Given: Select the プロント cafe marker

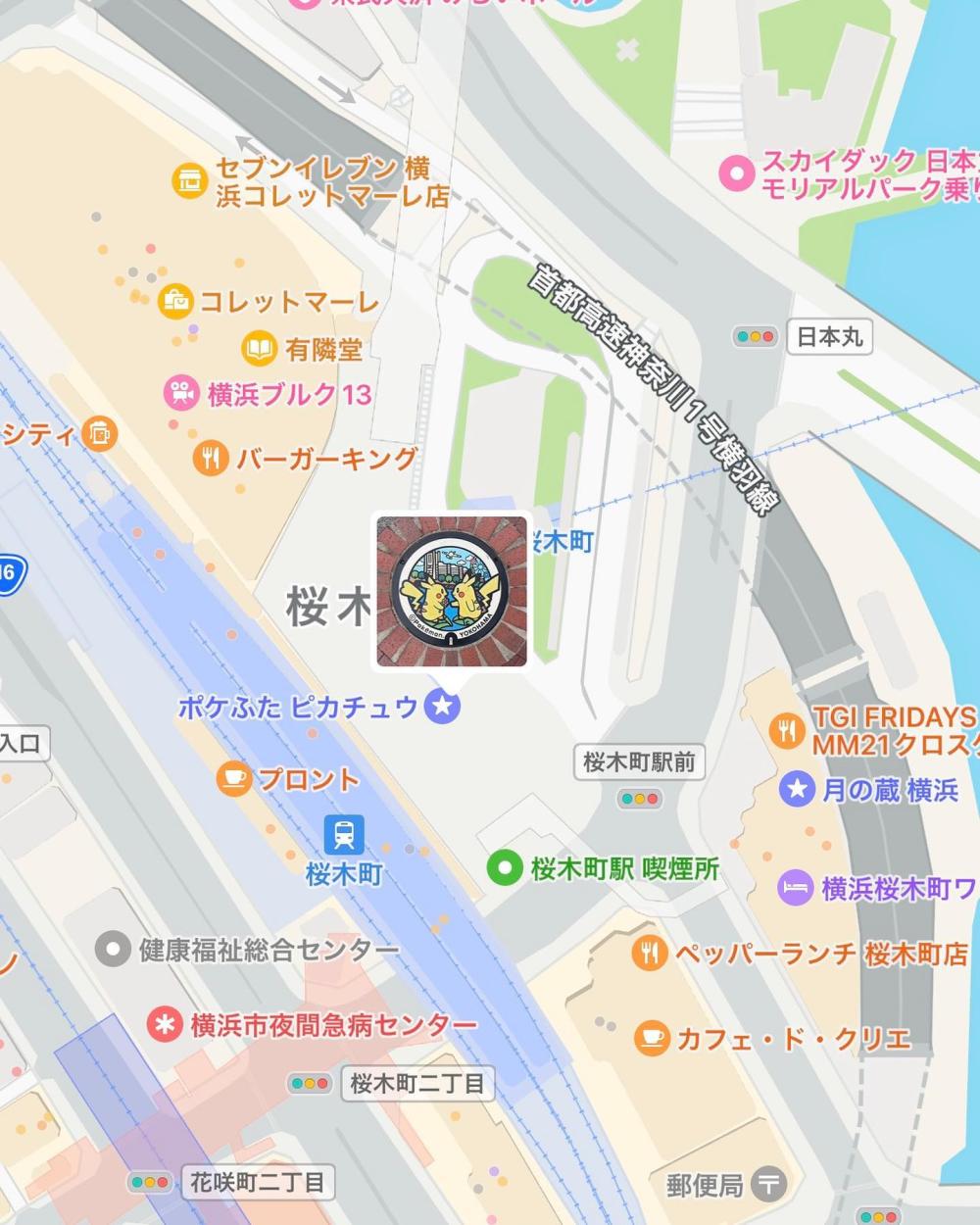Looking at the screenshot, I should 234,779.
